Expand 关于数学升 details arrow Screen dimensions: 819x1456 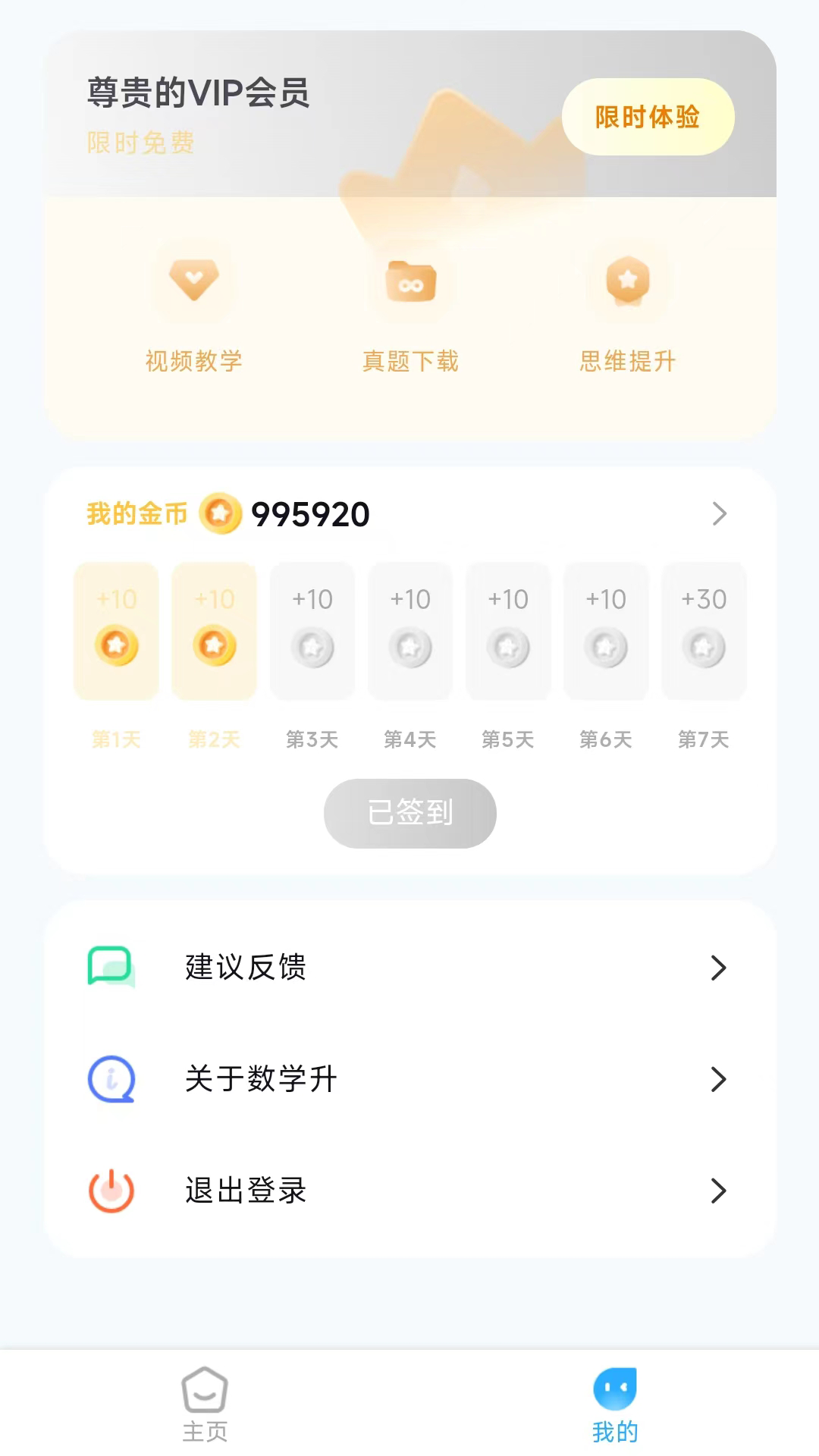718,1079
